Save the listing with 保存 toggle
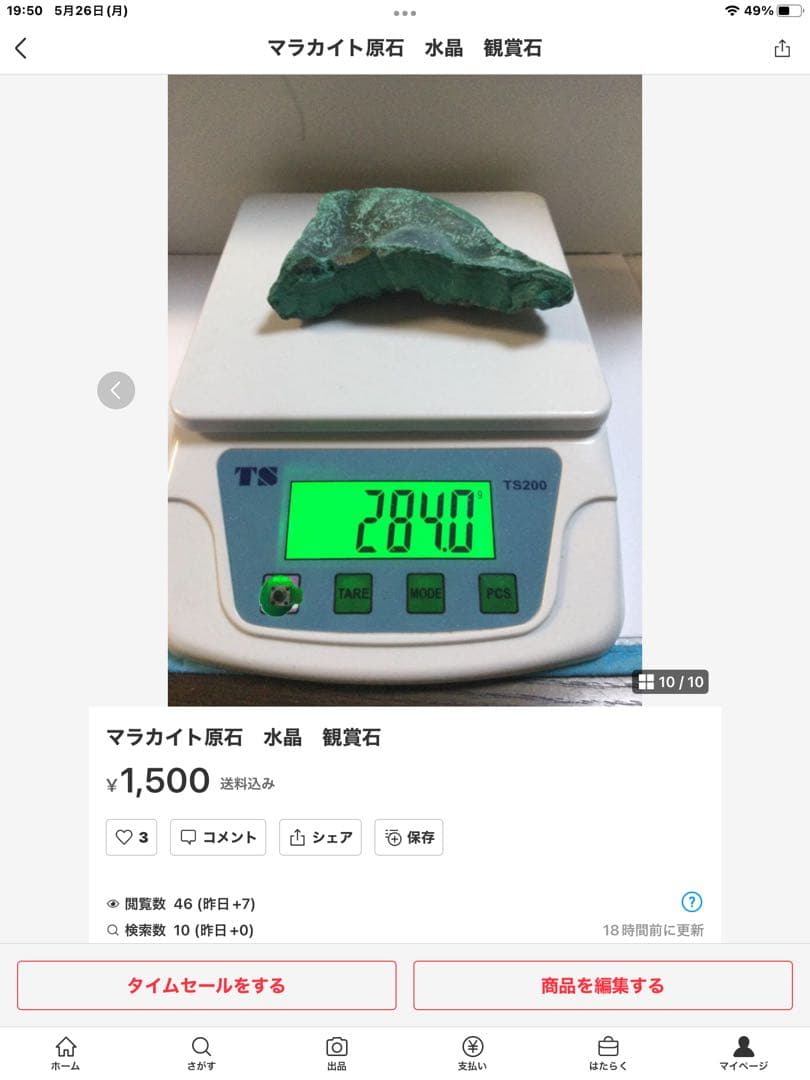The height and width of the screenshot is (1080, 810). click(x=408, y=837)
